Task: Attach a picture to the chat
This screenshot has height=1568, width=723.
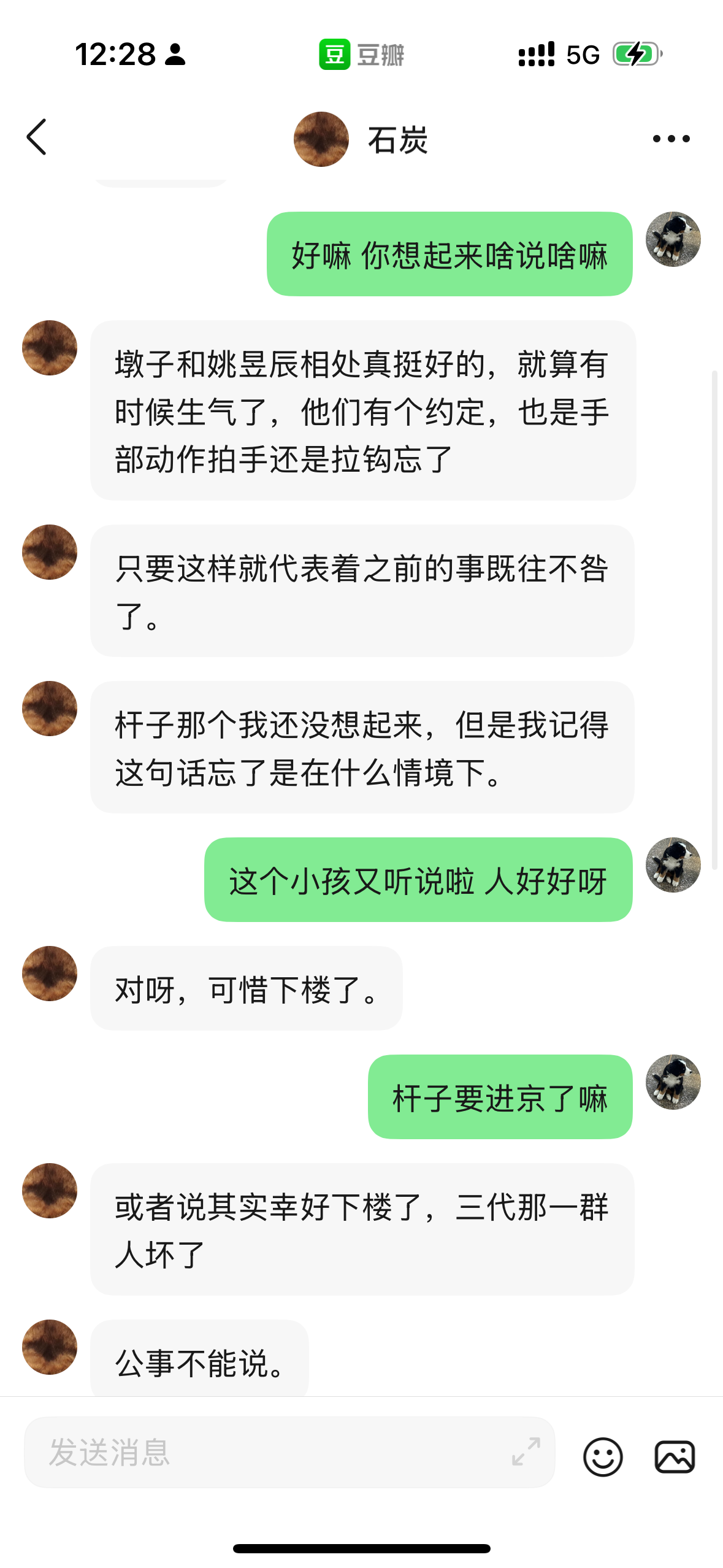Action: [x=675, y=1456]
